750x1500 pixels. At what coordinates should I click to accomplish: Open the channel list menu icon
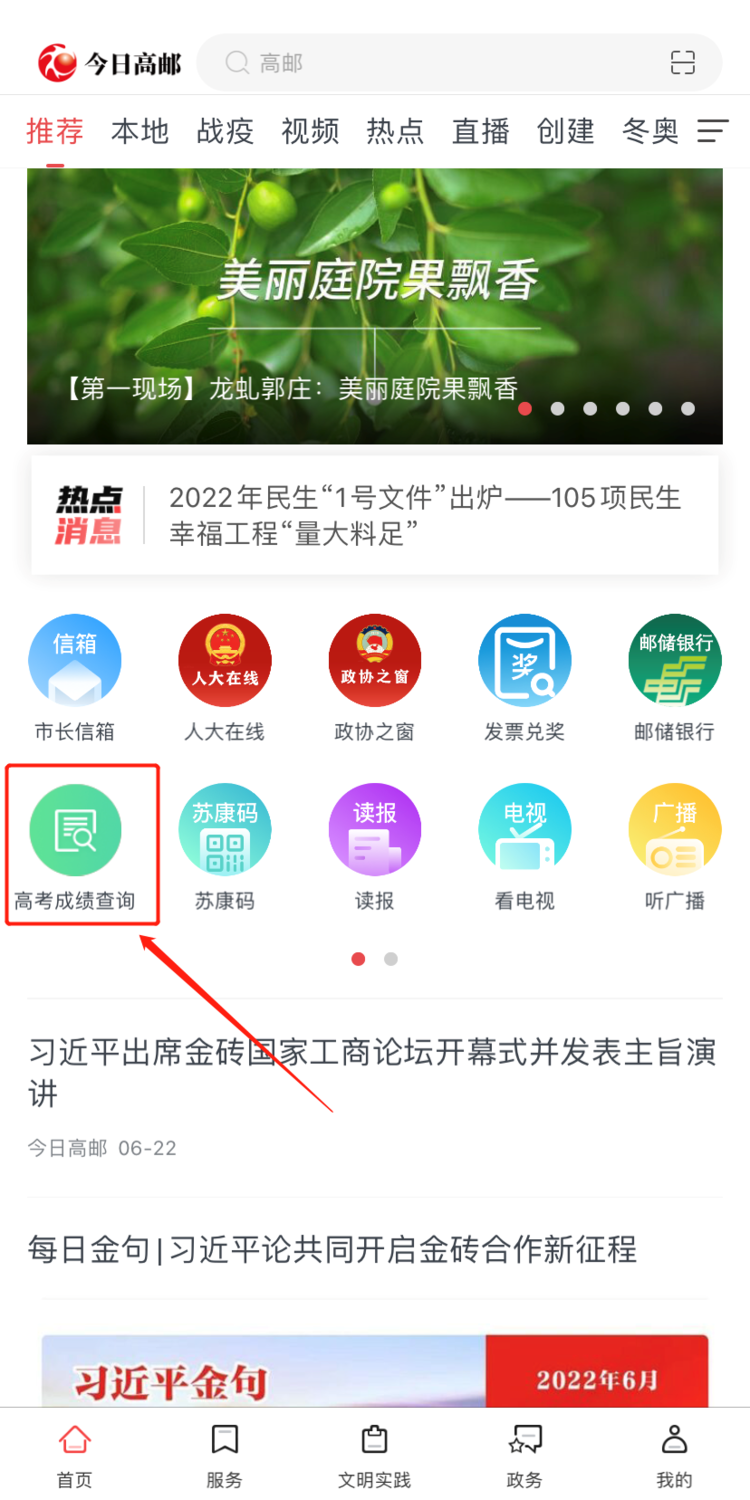pyautogui.click(x=712, y=131)
